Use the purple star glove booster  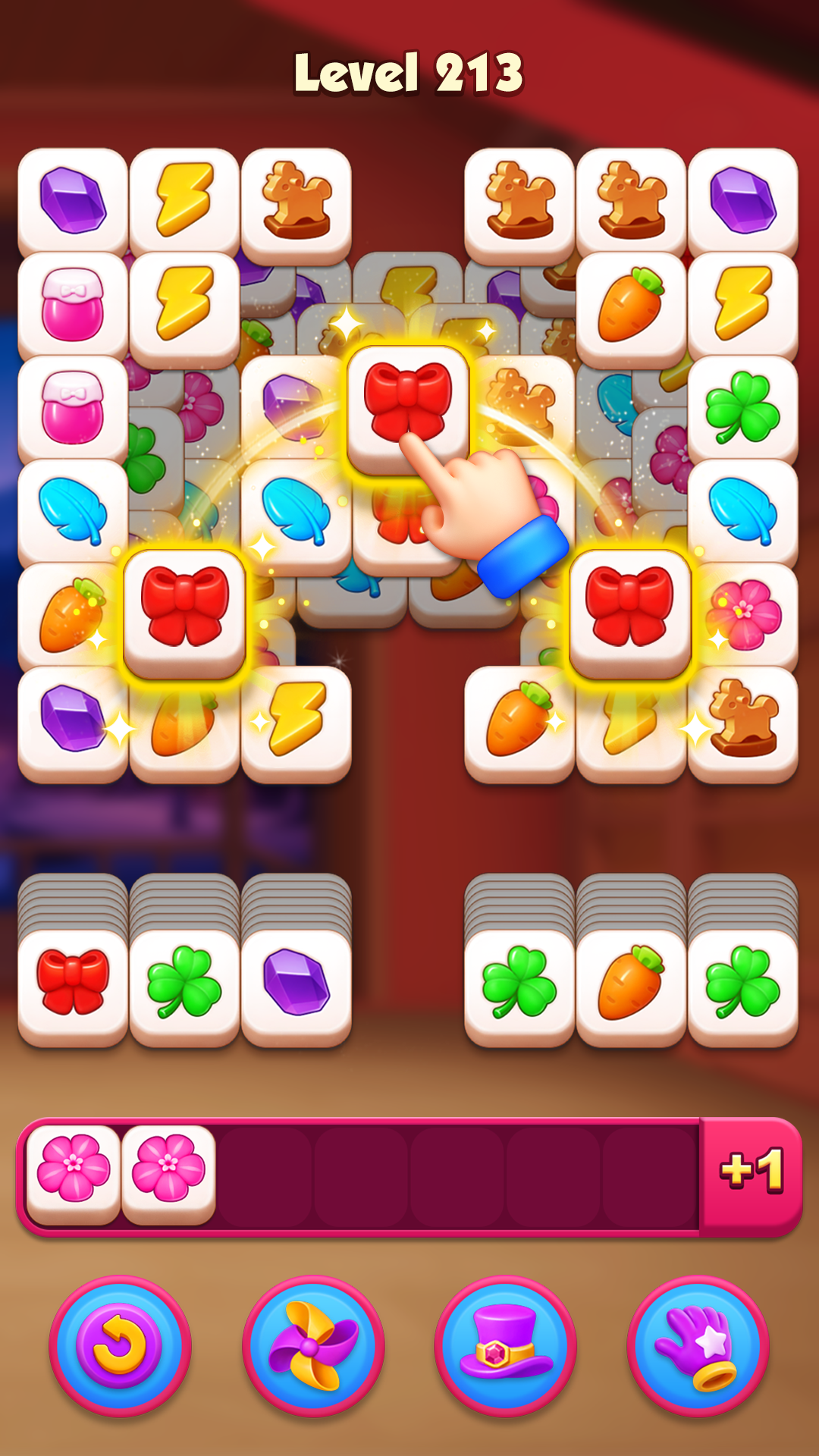(x=698, y=1346)
